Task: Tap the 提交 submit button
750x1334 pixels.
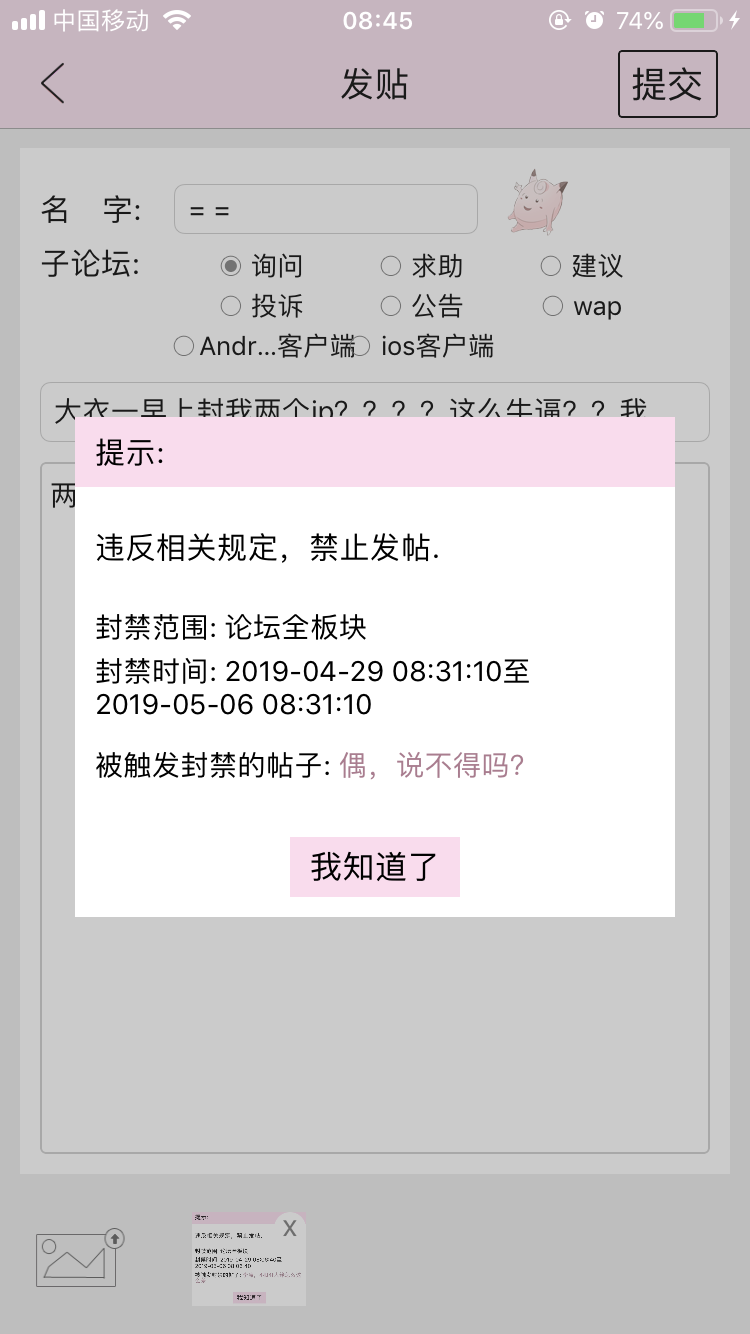Action: 667,84
